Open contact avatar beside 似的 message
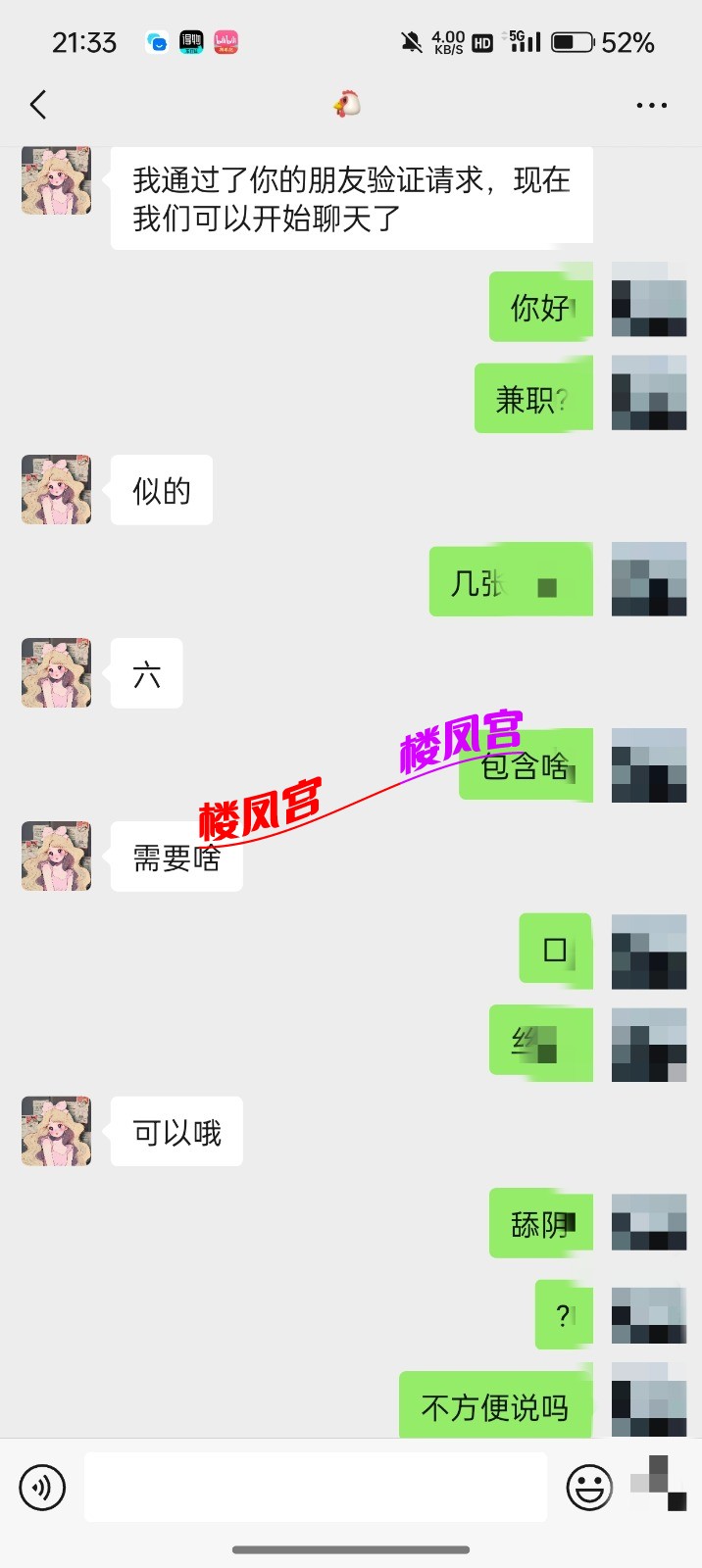The image size is (702, 1568). point(57,490)
